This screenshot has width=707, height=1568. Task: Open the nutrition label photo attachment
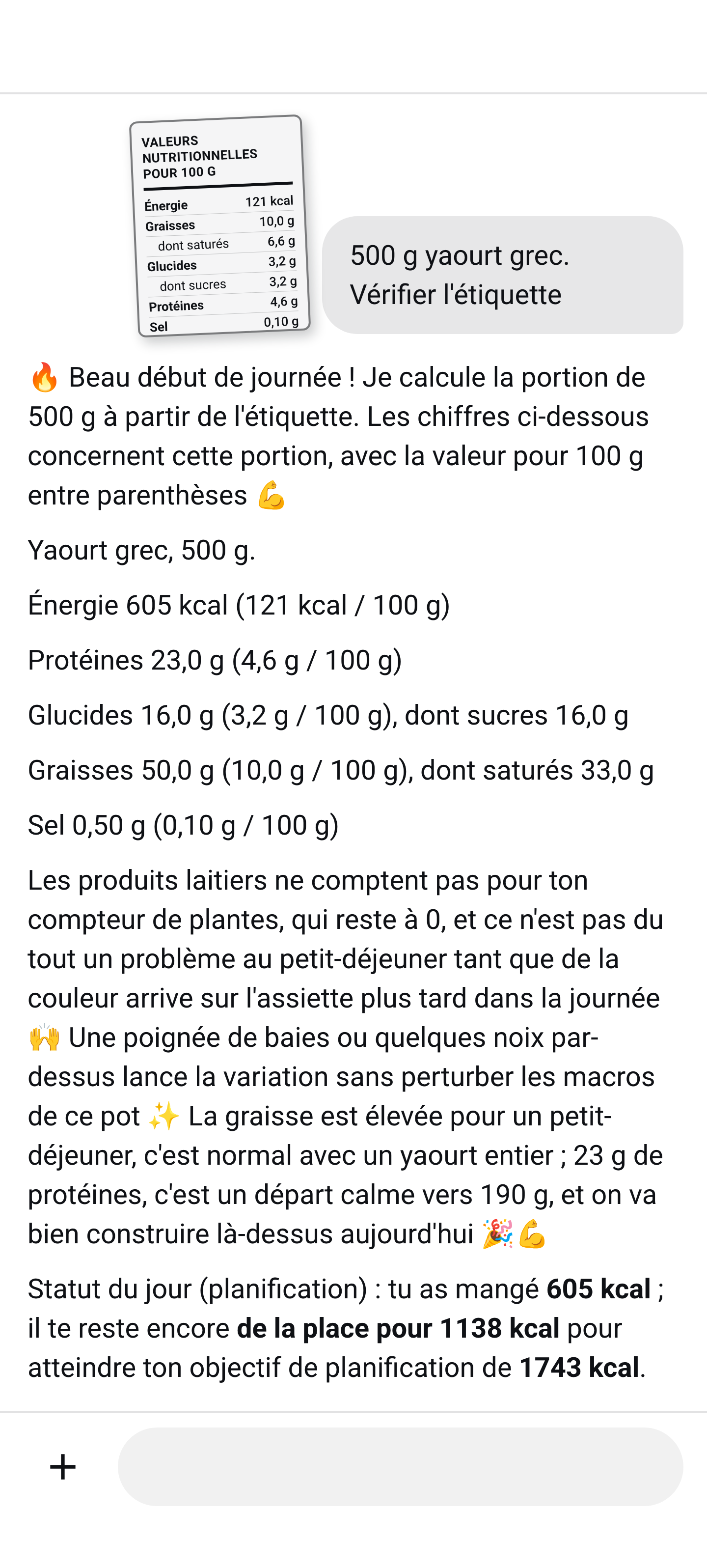click(219, 226)
